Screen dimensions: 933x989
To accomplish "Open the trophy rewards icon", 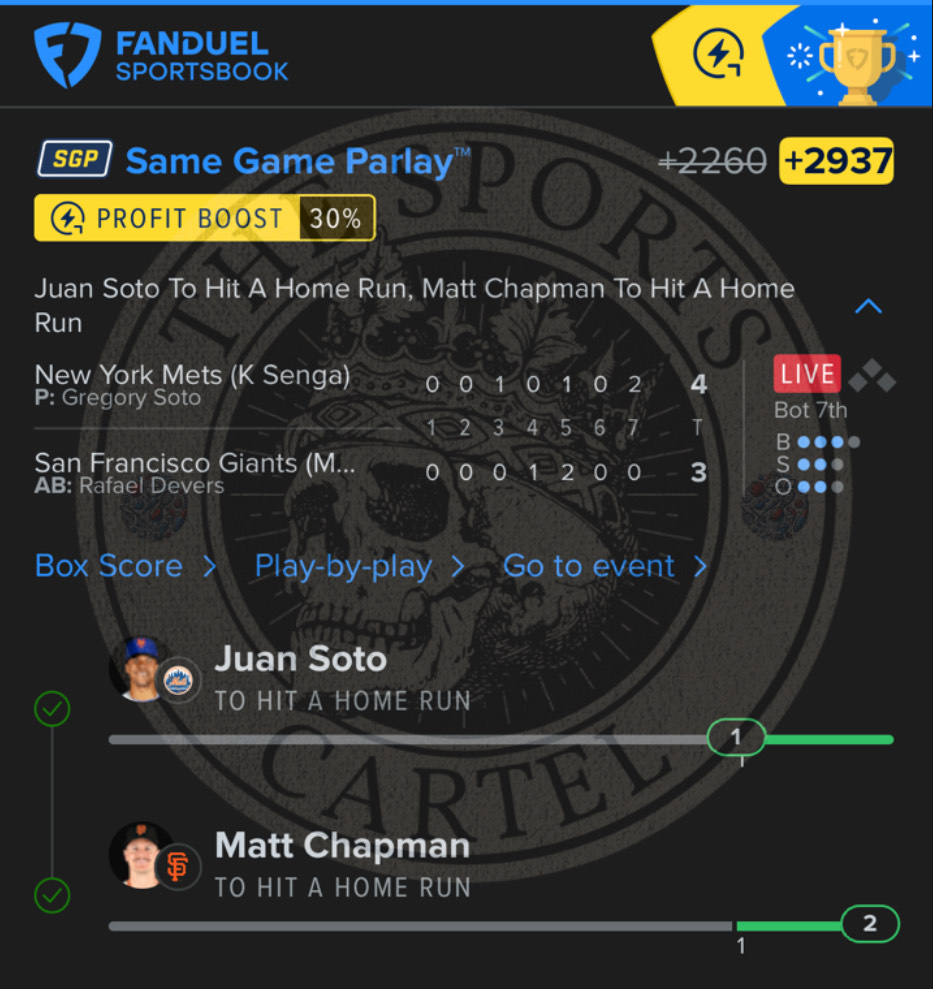I will 857,58.
